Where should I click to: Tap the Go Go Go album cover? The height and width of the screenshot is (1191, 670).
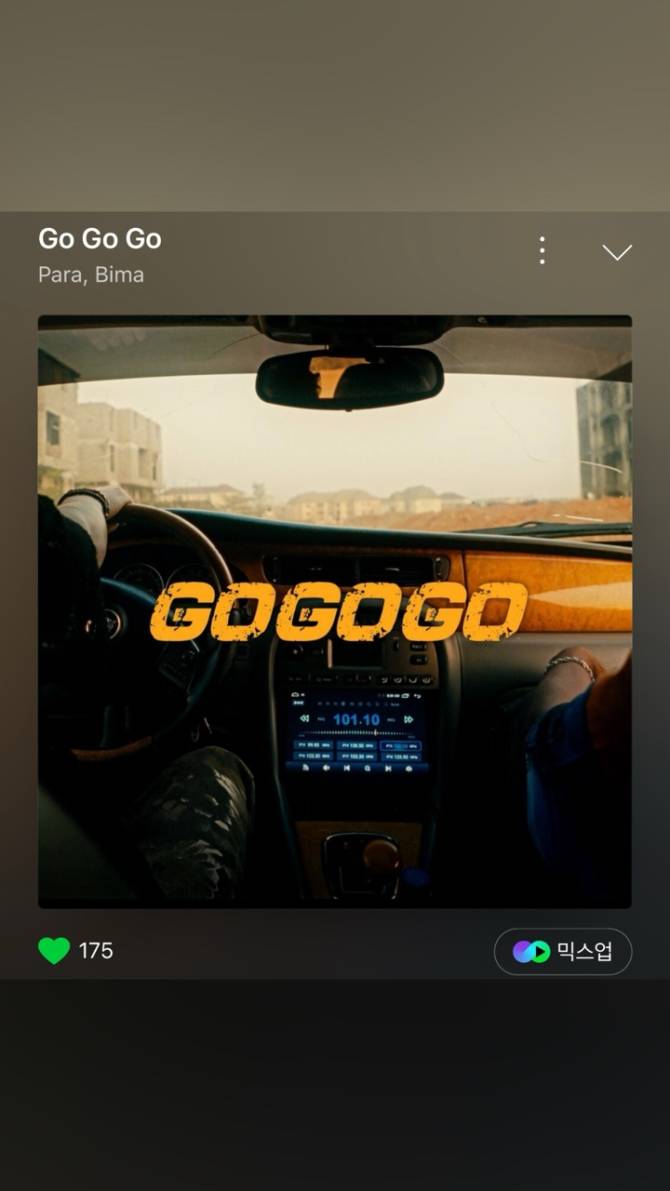pos(334,611)
